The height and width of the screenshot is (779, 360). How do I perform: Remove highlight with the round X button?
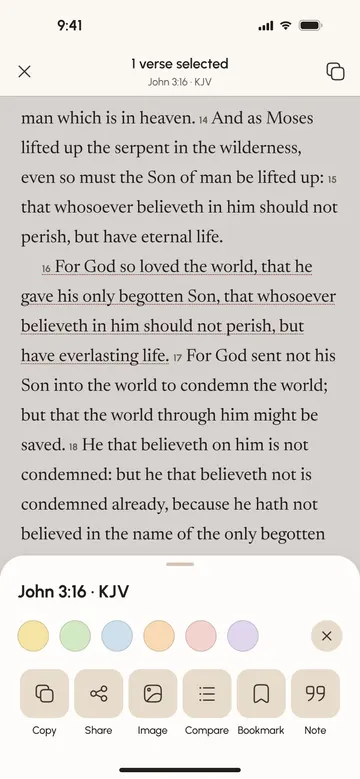[x=327, y=635]
